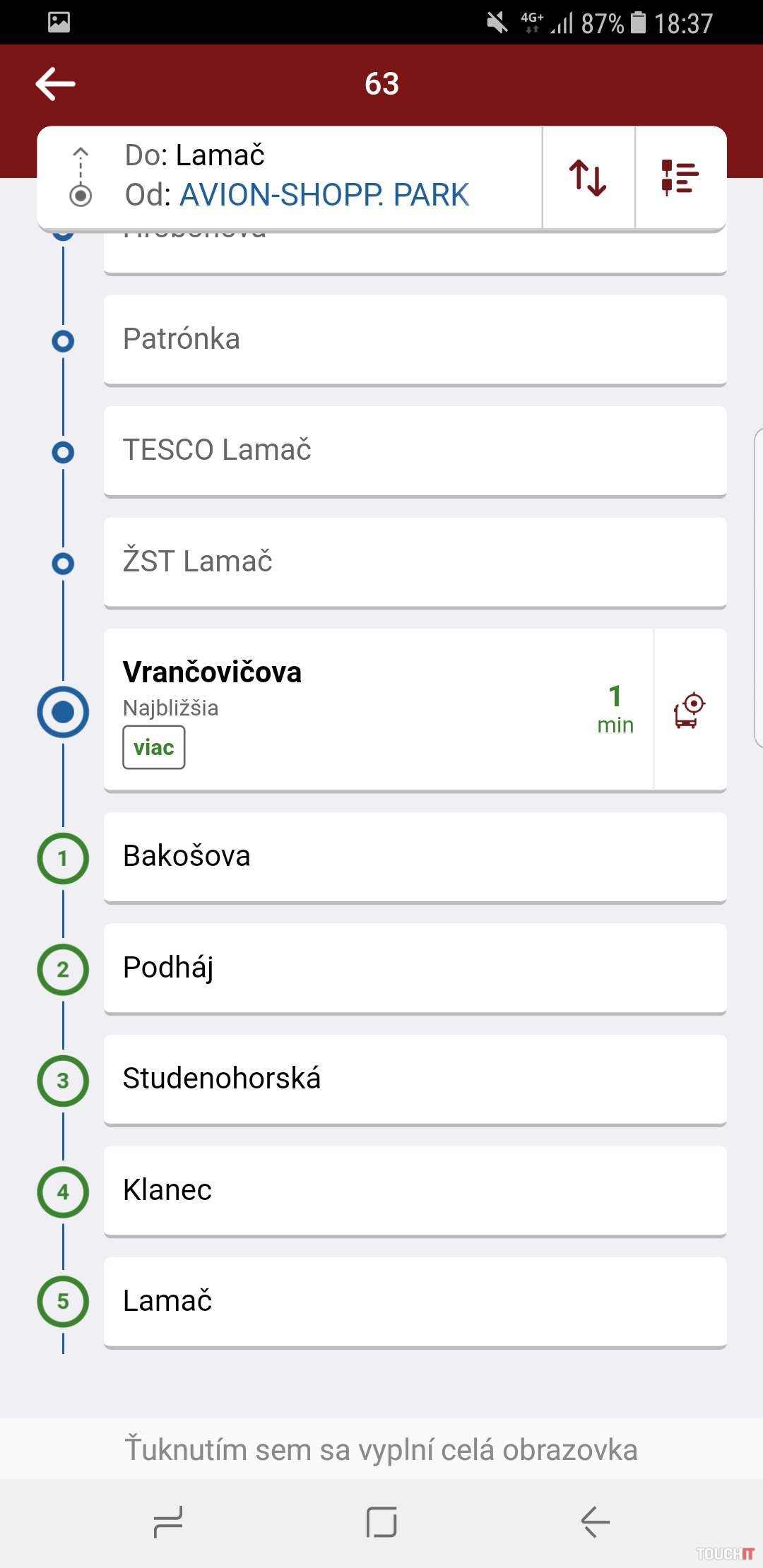
Task: Choose the Klanec stop
Action: coord(415,1191)
